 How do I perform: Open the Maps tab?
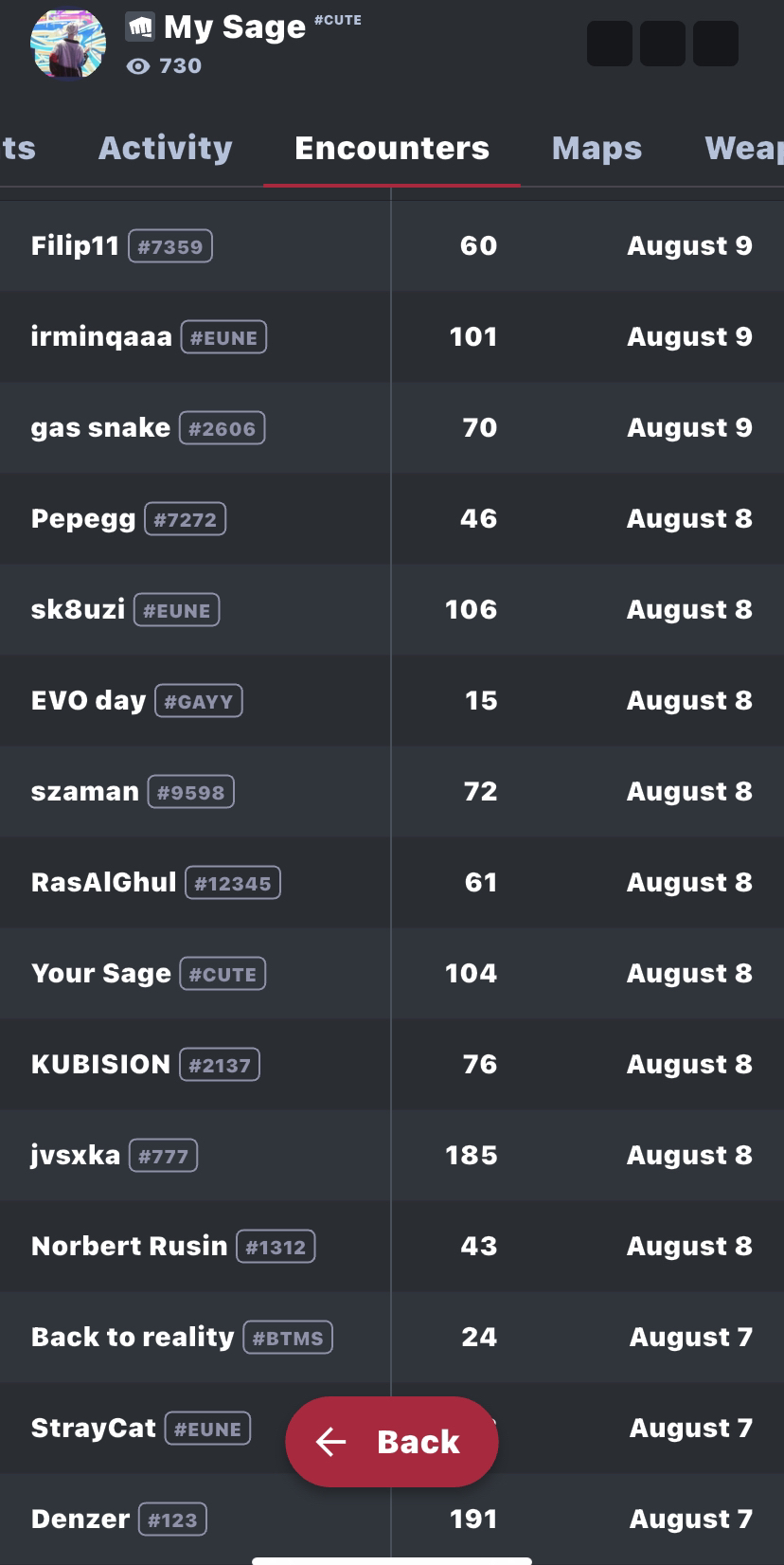click(x=597, y=149)
